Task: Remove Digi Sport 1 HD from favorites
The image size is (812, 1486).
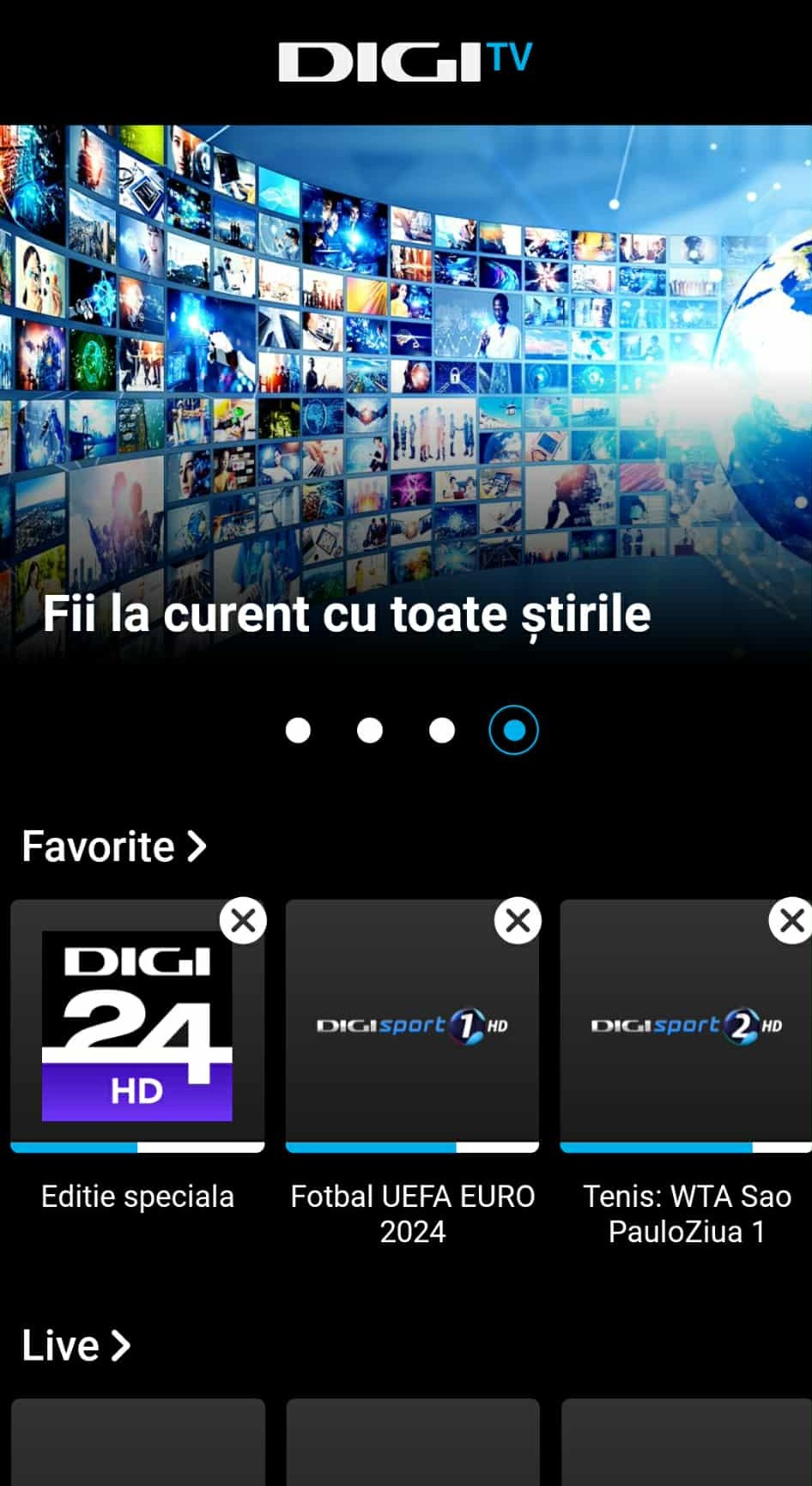Action: tap(518, 921)
